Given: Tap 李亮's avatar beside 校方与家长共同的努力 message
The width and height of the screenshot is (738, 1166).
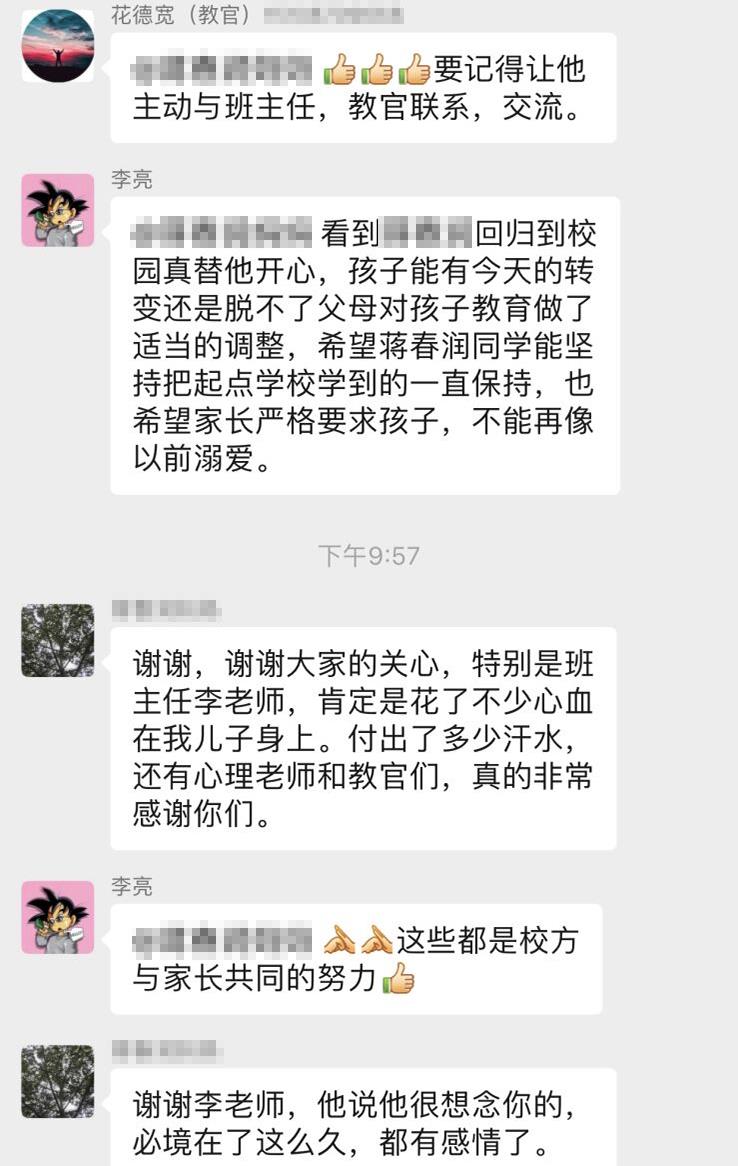Looking at the screenshot, I should (58, 917).
